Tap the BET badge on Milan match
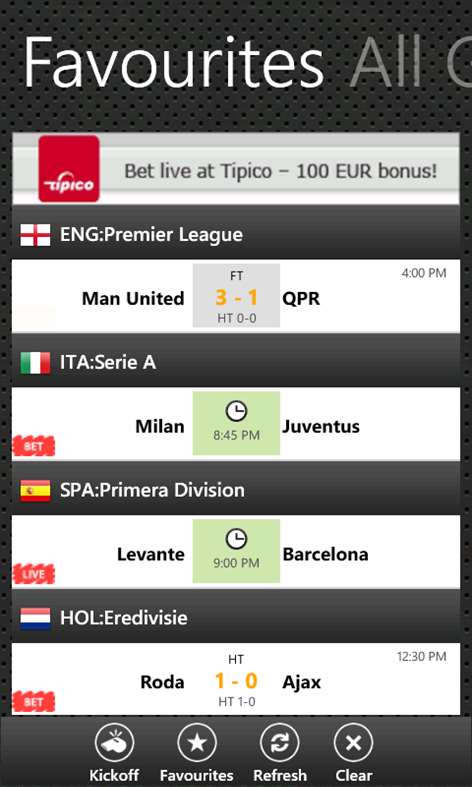Screen dimensions: 472x787 [33, 446]
